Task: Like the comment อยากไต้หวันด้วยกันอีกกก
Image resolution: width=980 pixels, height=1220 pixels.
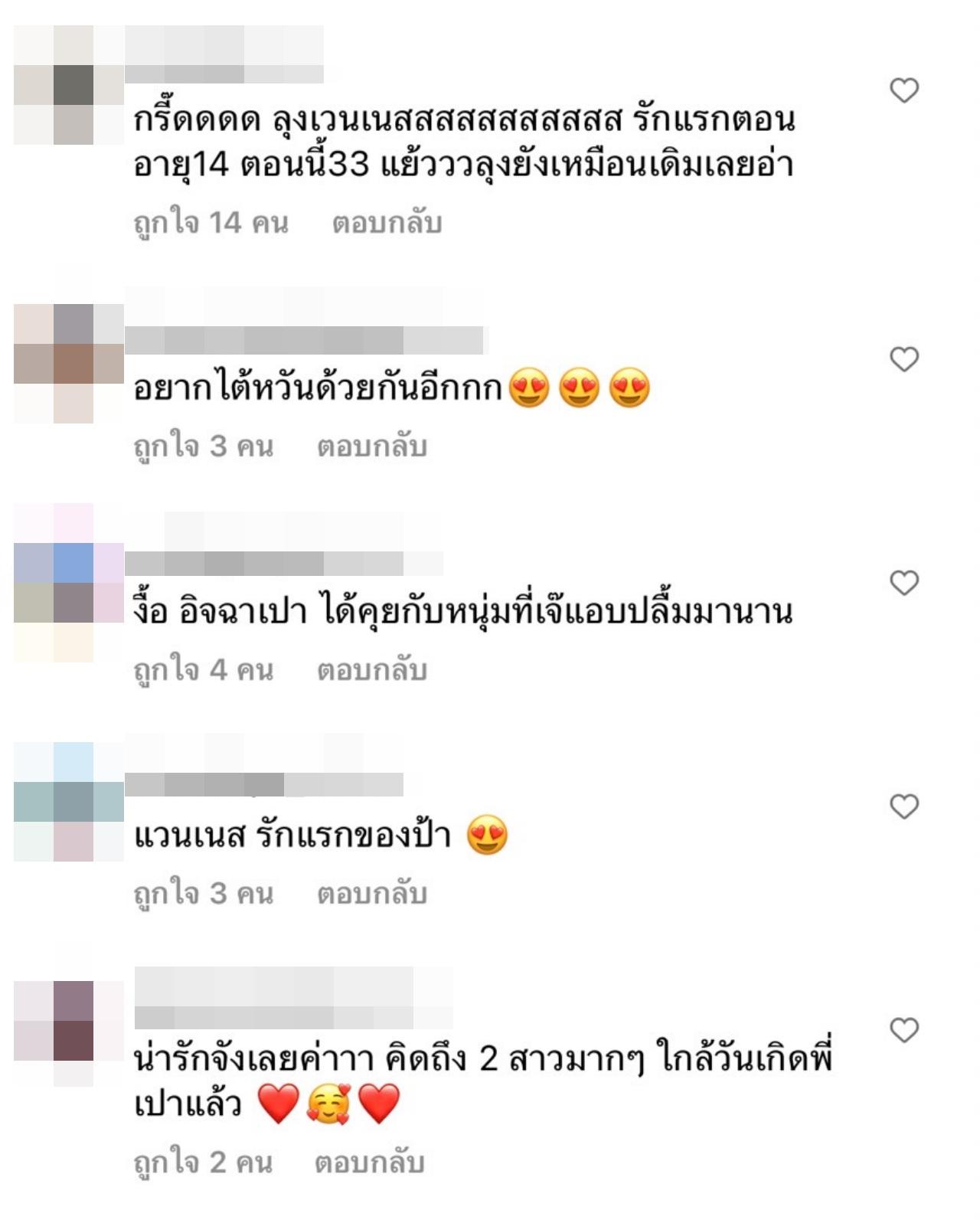Action: (904, 359)
